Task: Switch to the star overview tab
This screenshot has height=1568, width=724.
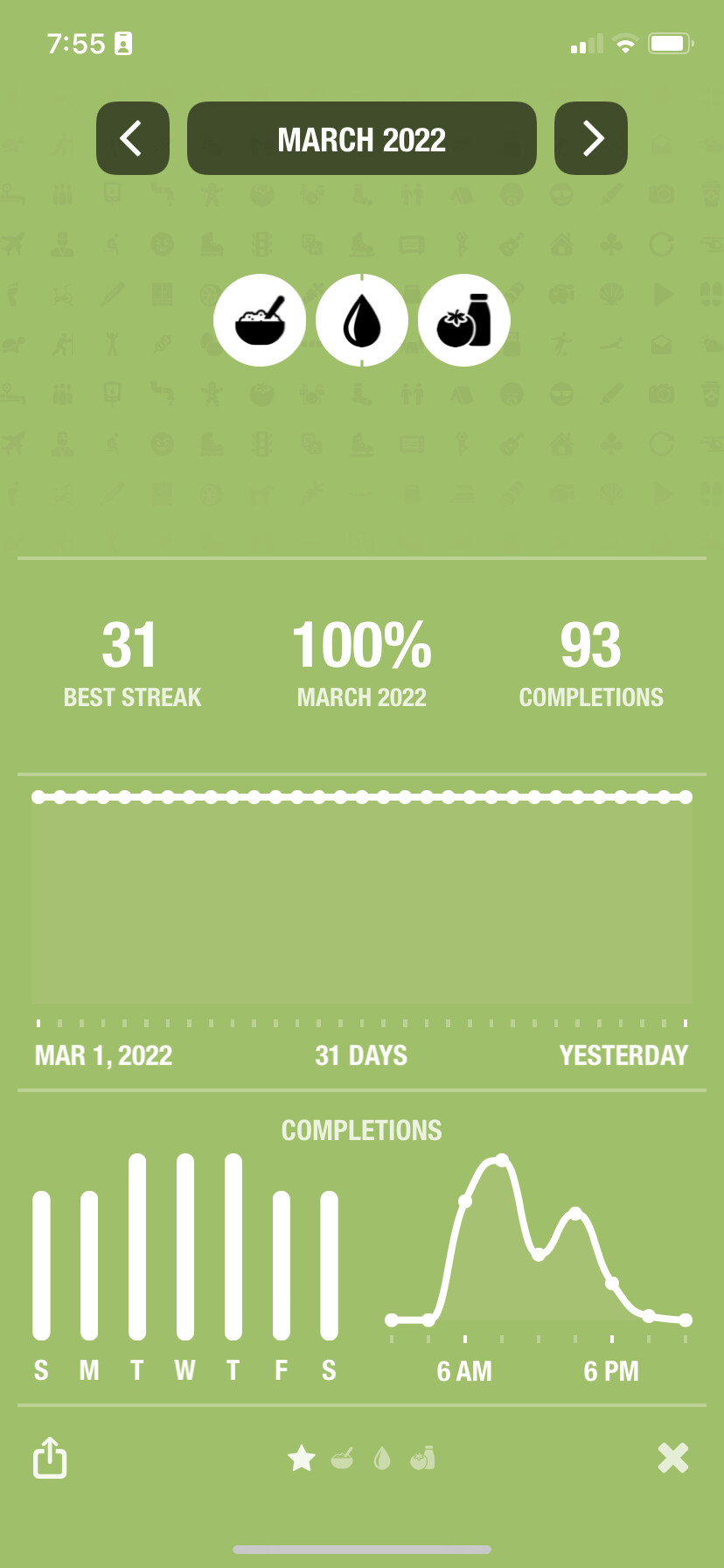Action: (302, 1458)
